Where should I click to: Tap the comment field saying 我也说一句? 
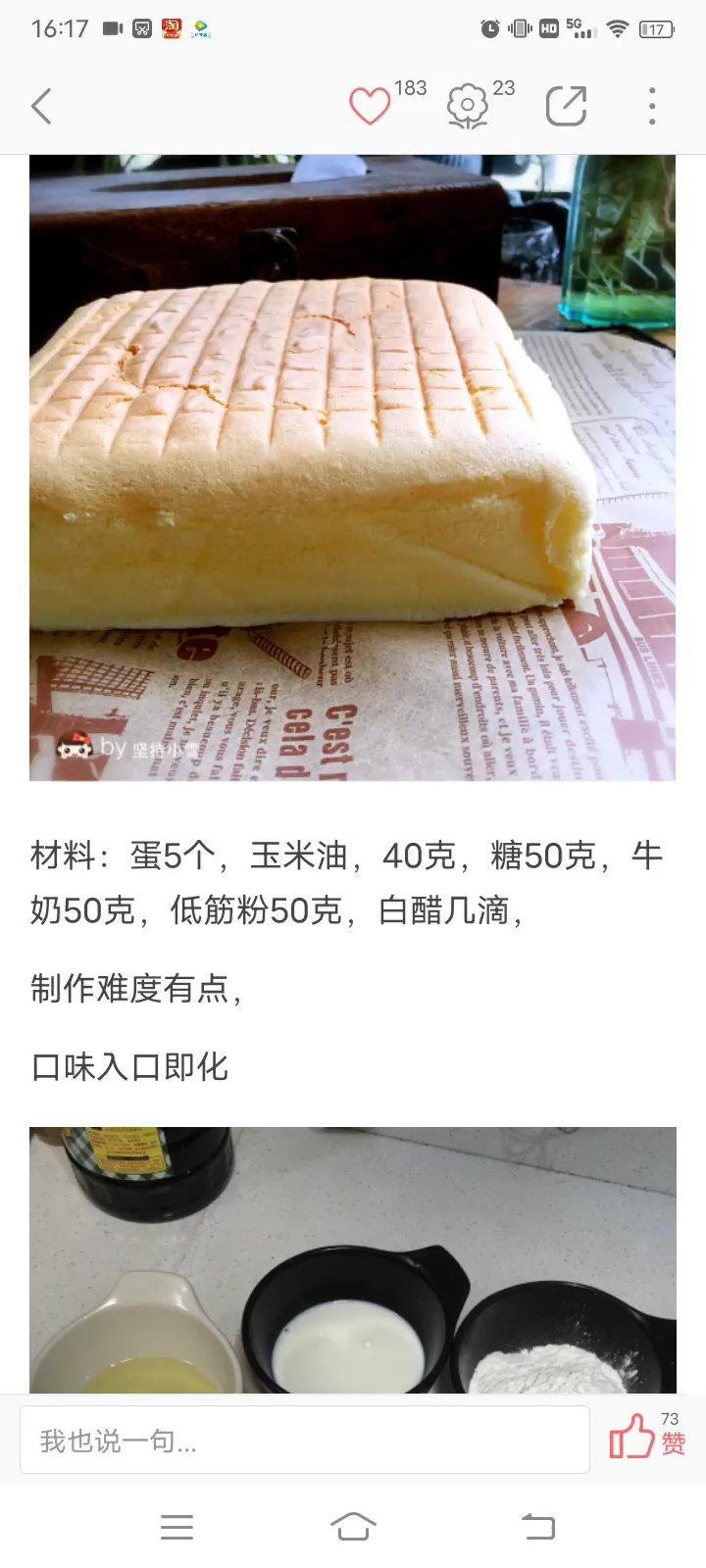[x=304, y=1439]
